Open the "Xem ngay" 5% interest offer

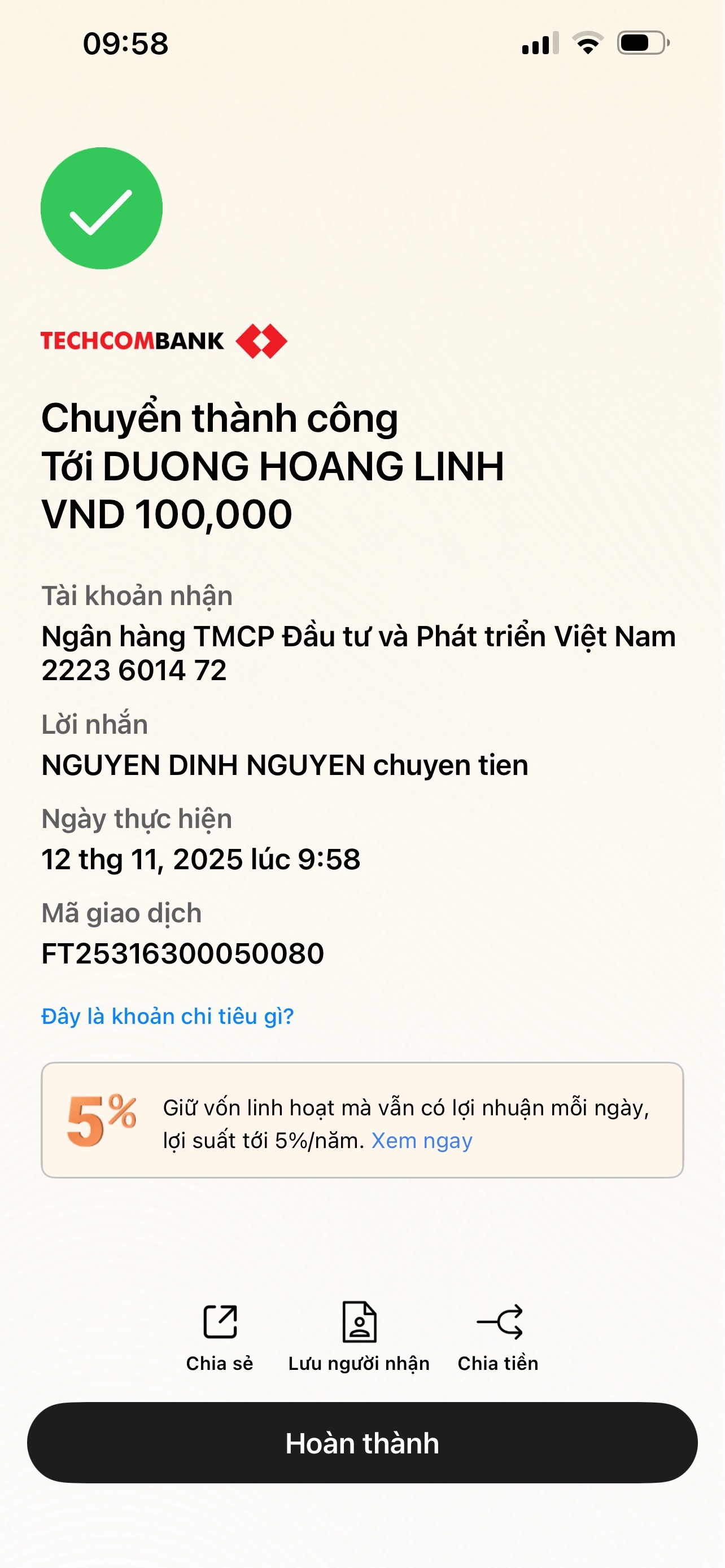(421, 1141)
